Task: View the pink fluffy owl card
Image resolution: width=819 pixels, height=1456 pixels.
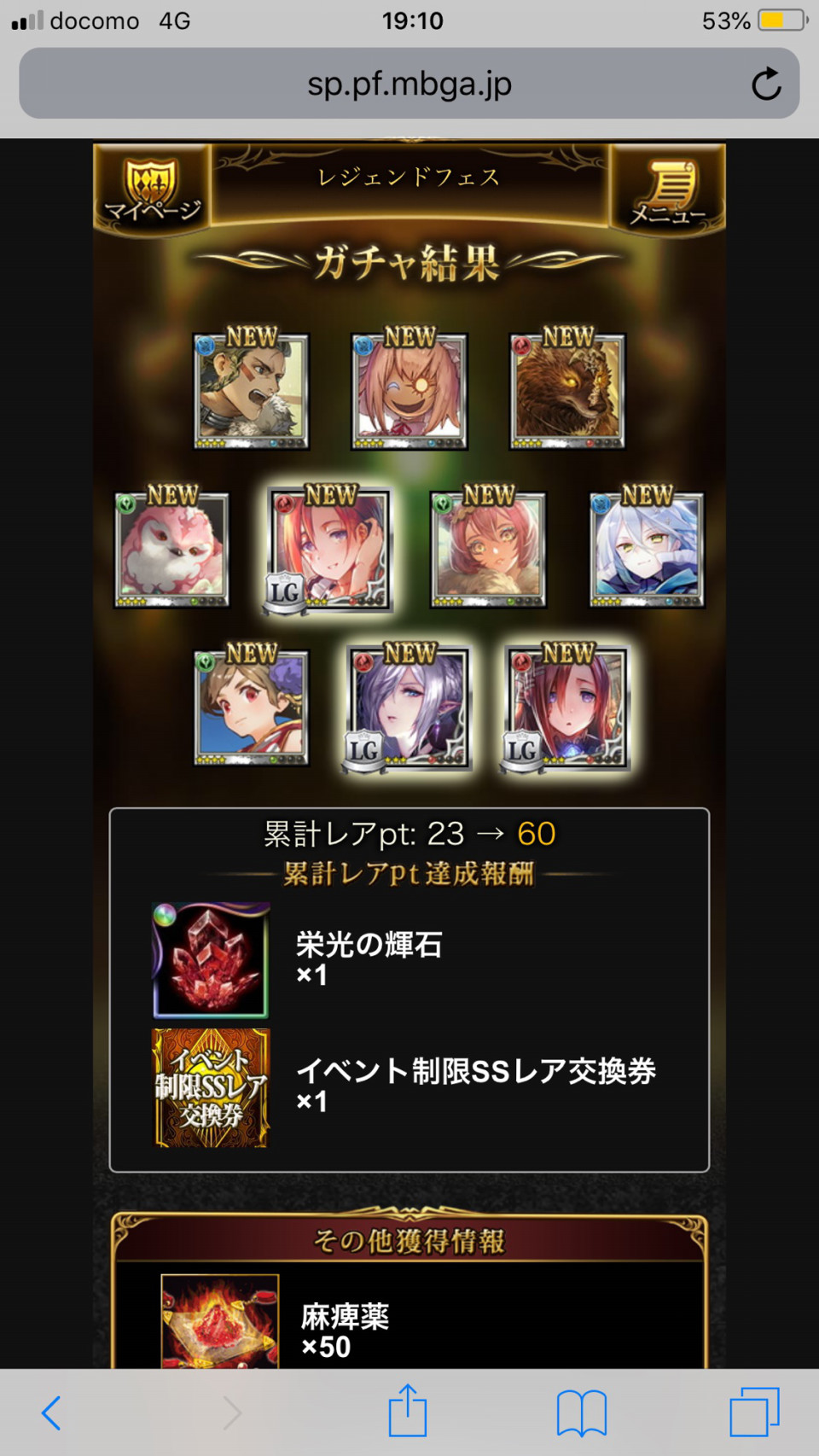Action: pos(171,550)
